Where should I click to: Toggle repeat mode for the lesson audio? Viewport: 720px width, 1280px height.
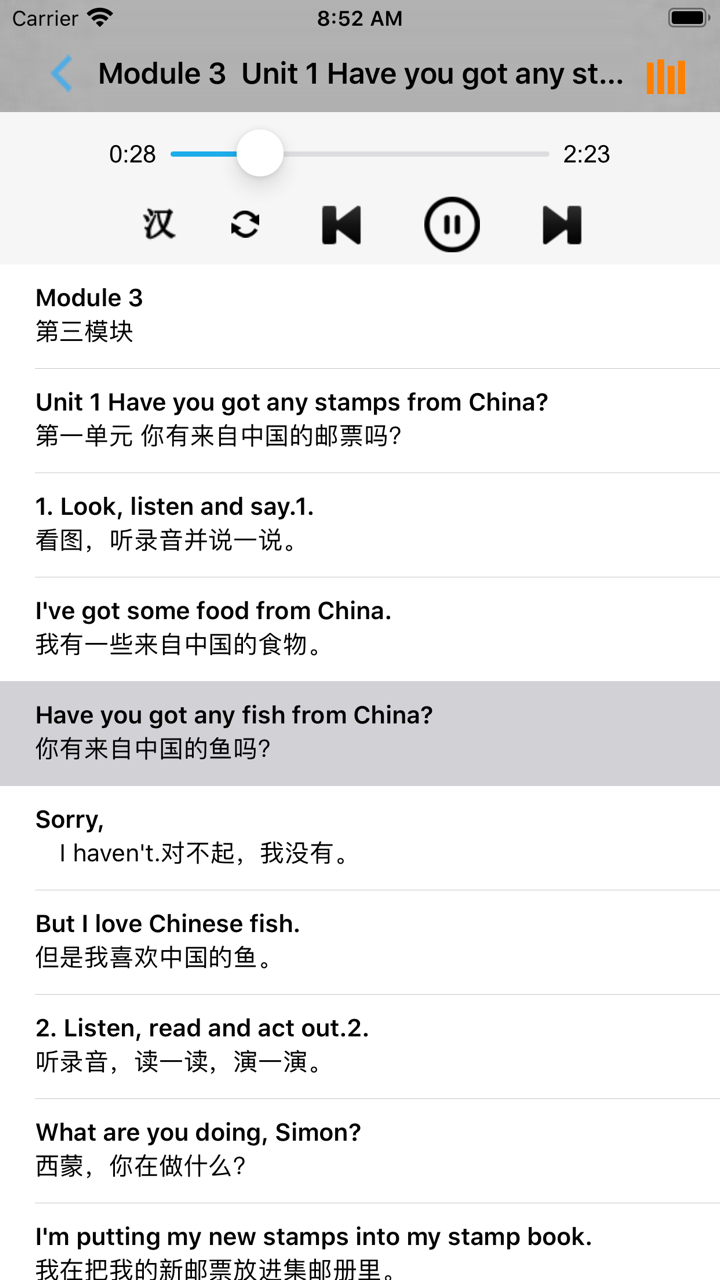coord(244,224)
